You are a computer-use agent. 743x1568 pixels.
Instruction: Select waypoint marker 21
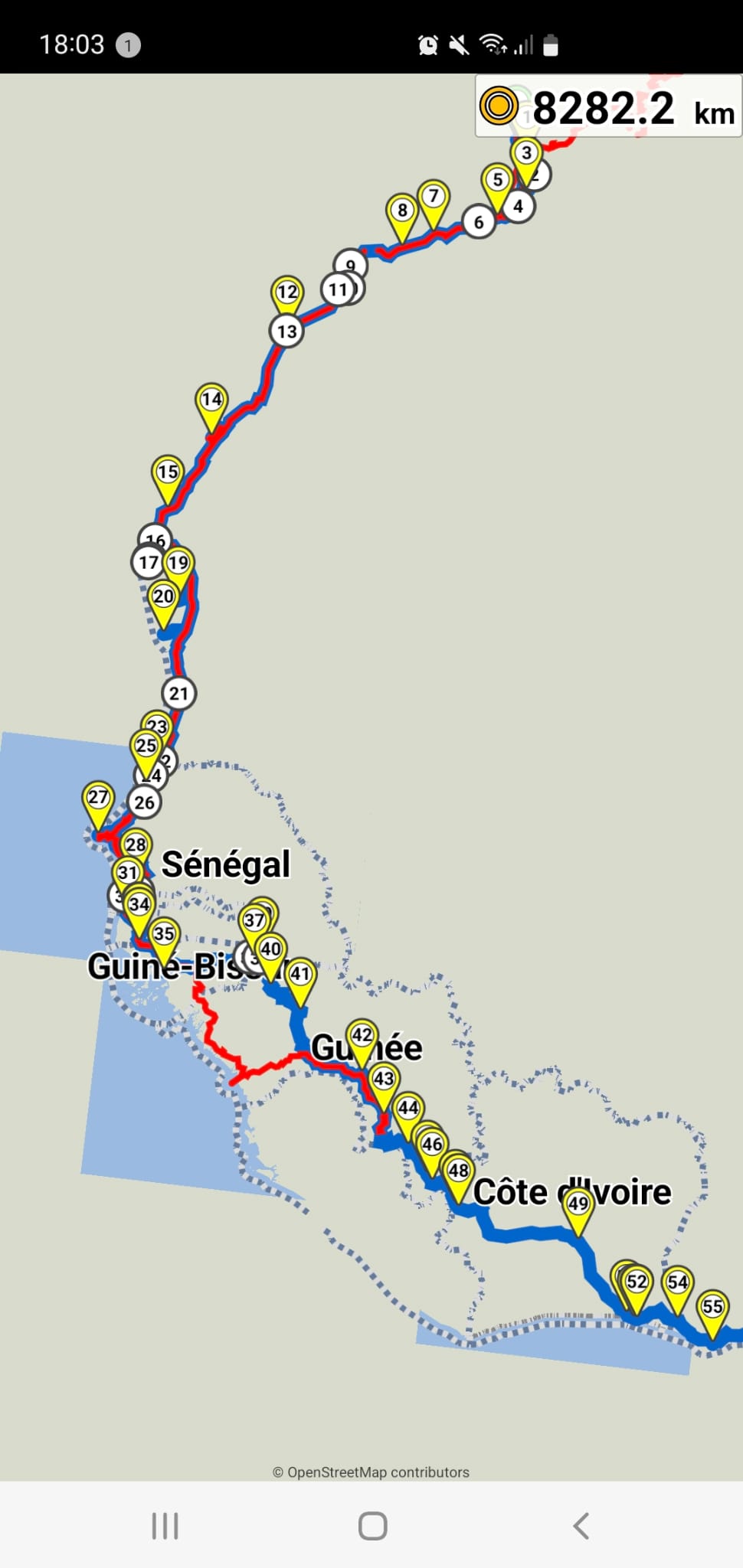coord(178,694)
